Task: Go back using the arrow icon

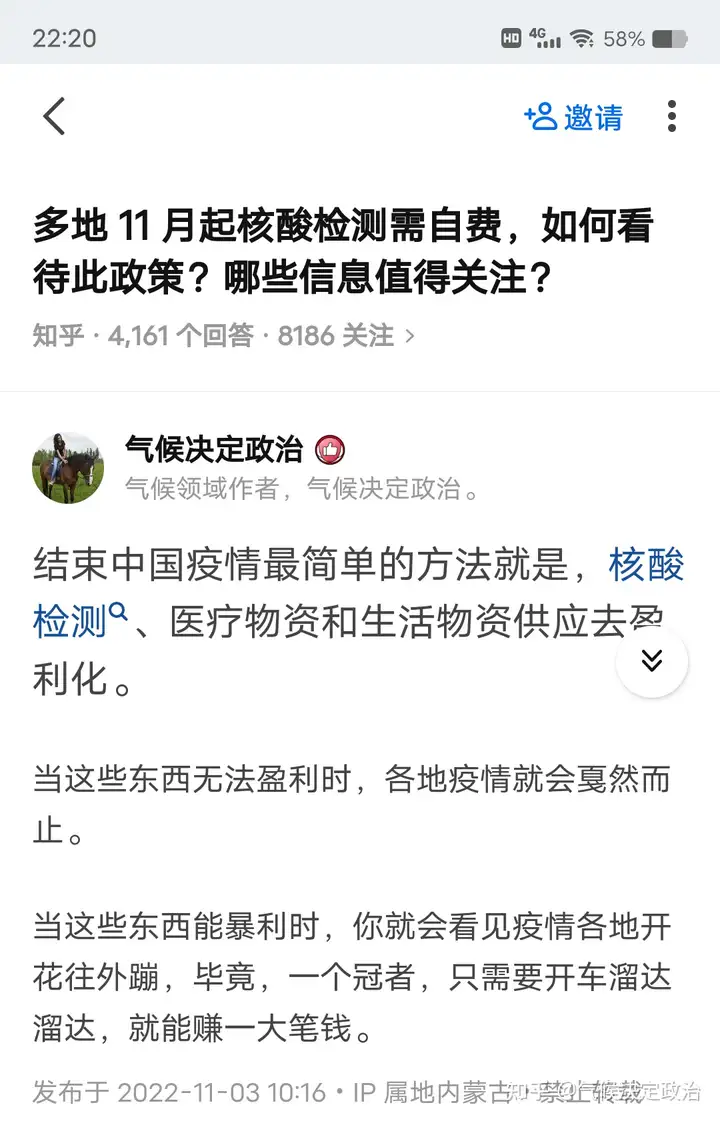Action: [x=54, y=117]
